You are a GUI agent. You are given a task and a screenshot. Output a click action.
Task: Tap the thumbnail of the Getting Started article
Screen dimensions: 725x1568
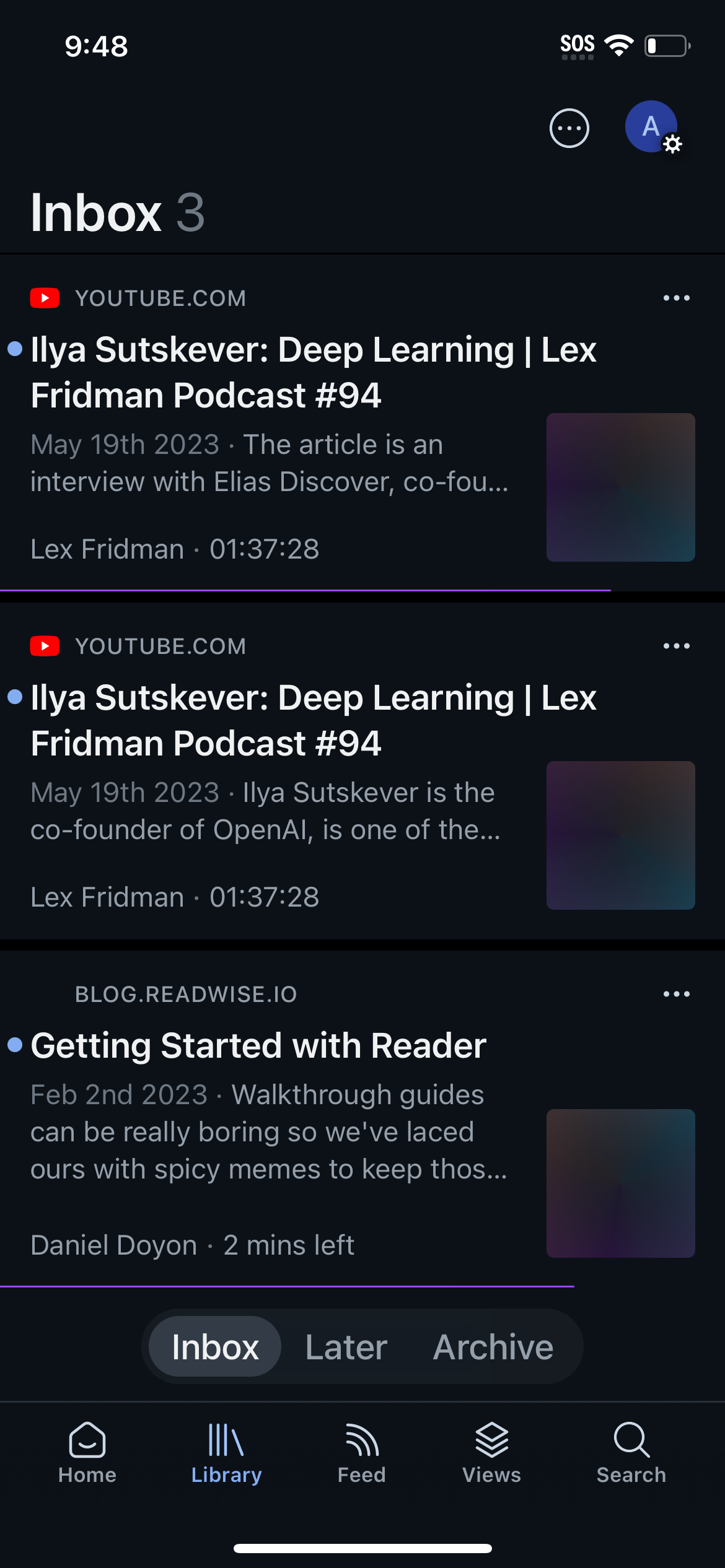(x=620, y=1183)
